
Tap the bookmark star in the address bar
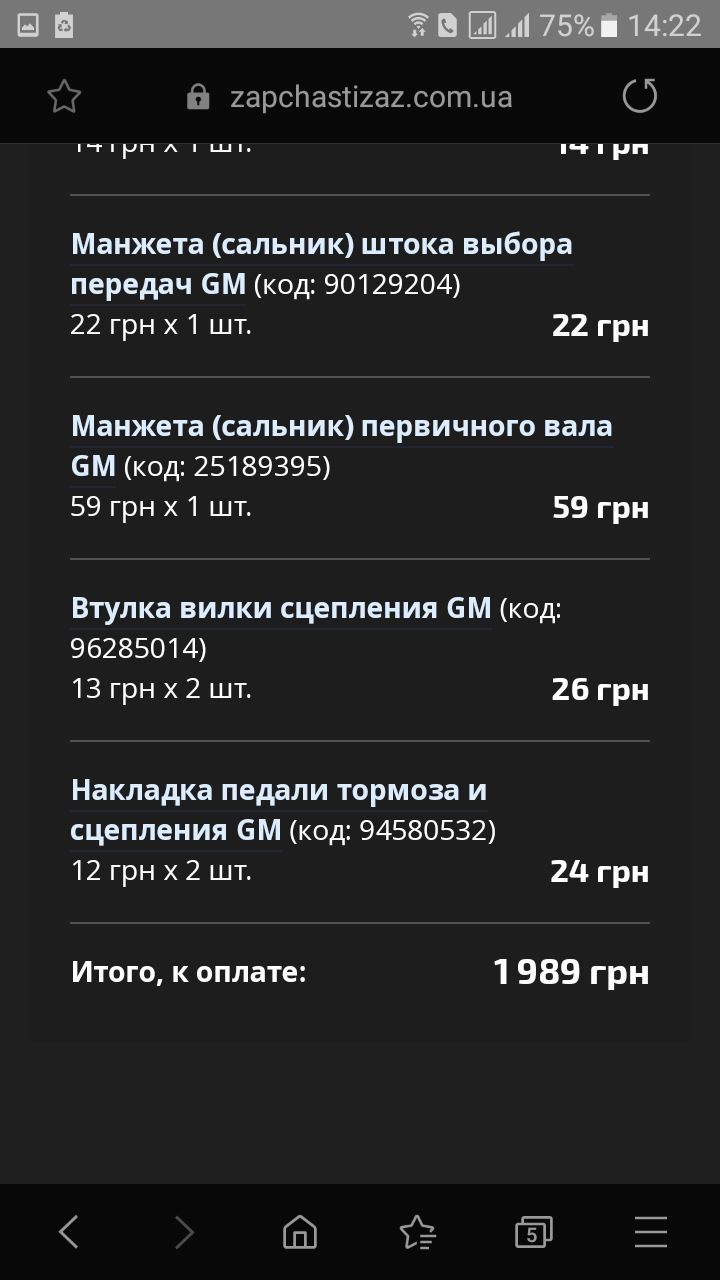pos(64,96)
